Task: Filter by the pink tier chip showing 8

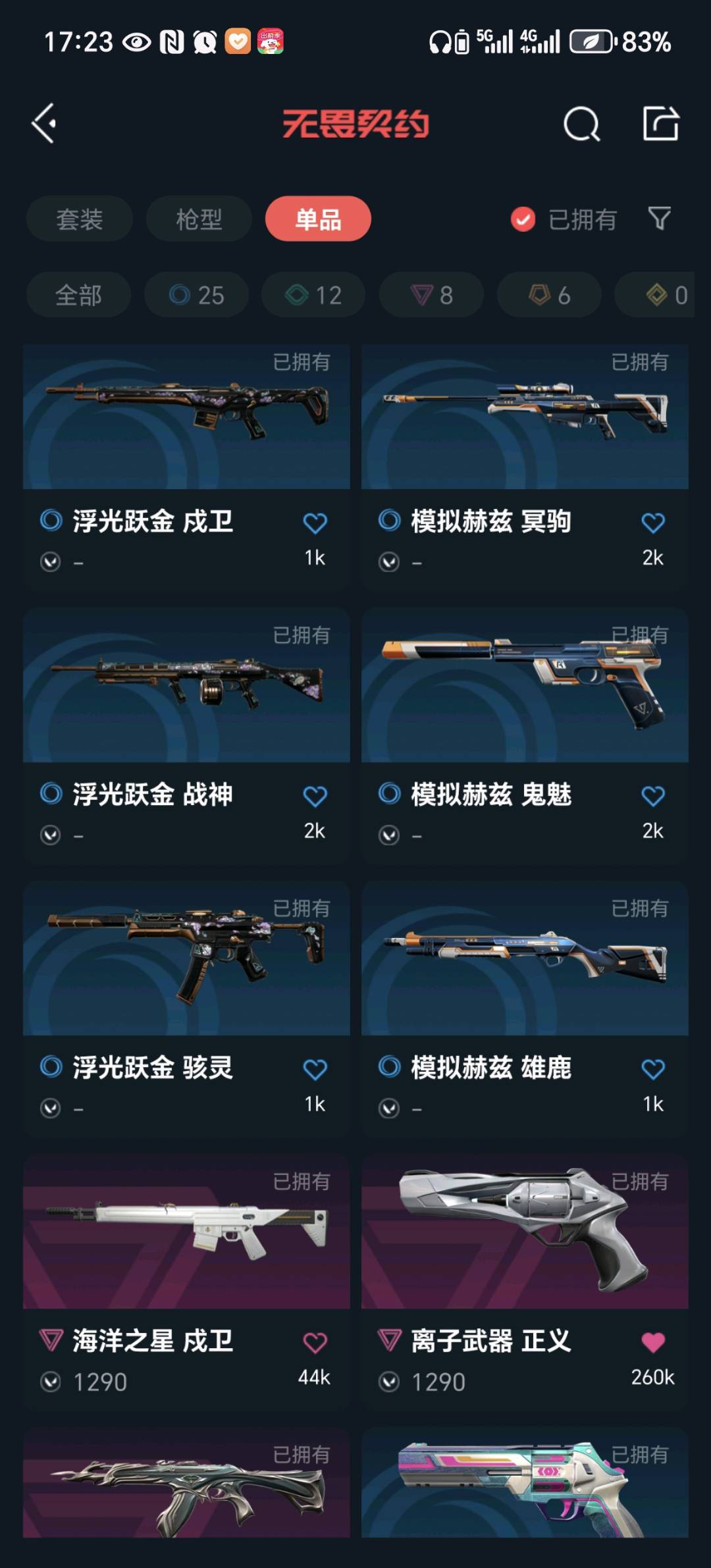Action: 431,295
